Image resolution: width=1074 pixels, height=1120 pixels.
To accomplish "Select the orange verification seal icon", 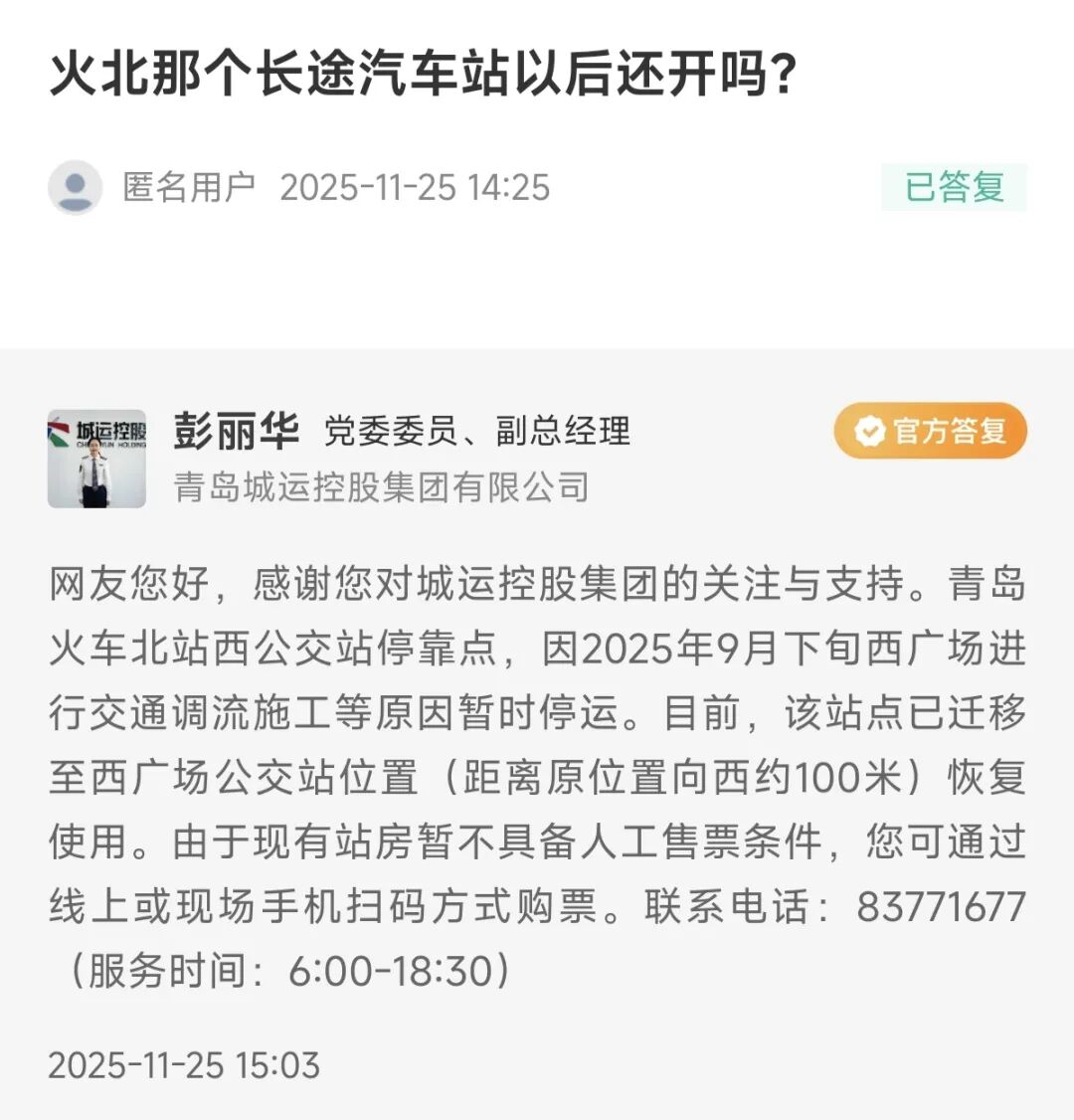I will 870,430.
